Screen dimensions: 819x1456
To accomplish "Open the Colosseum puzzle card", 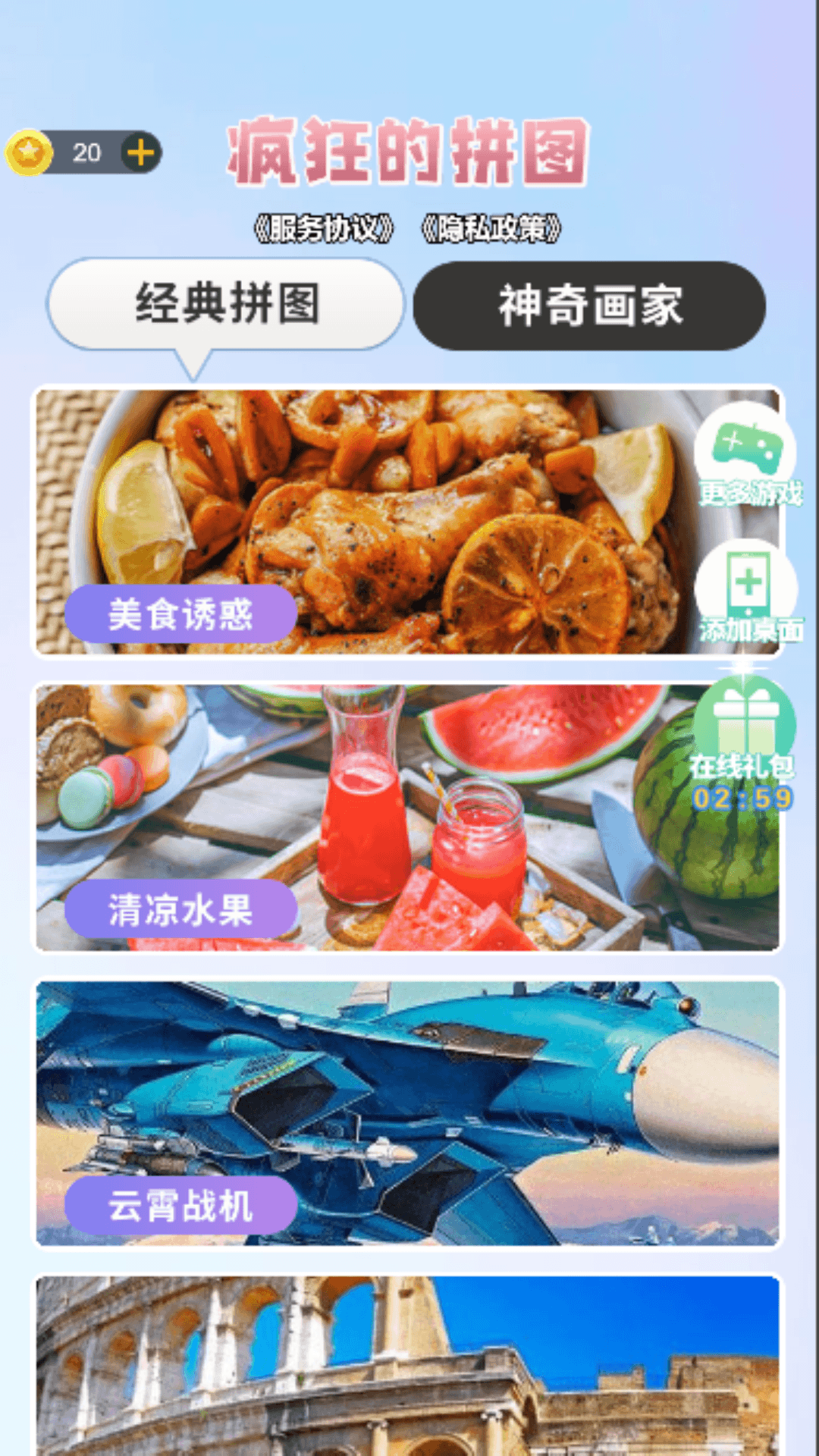I will tap(408, 1365).
